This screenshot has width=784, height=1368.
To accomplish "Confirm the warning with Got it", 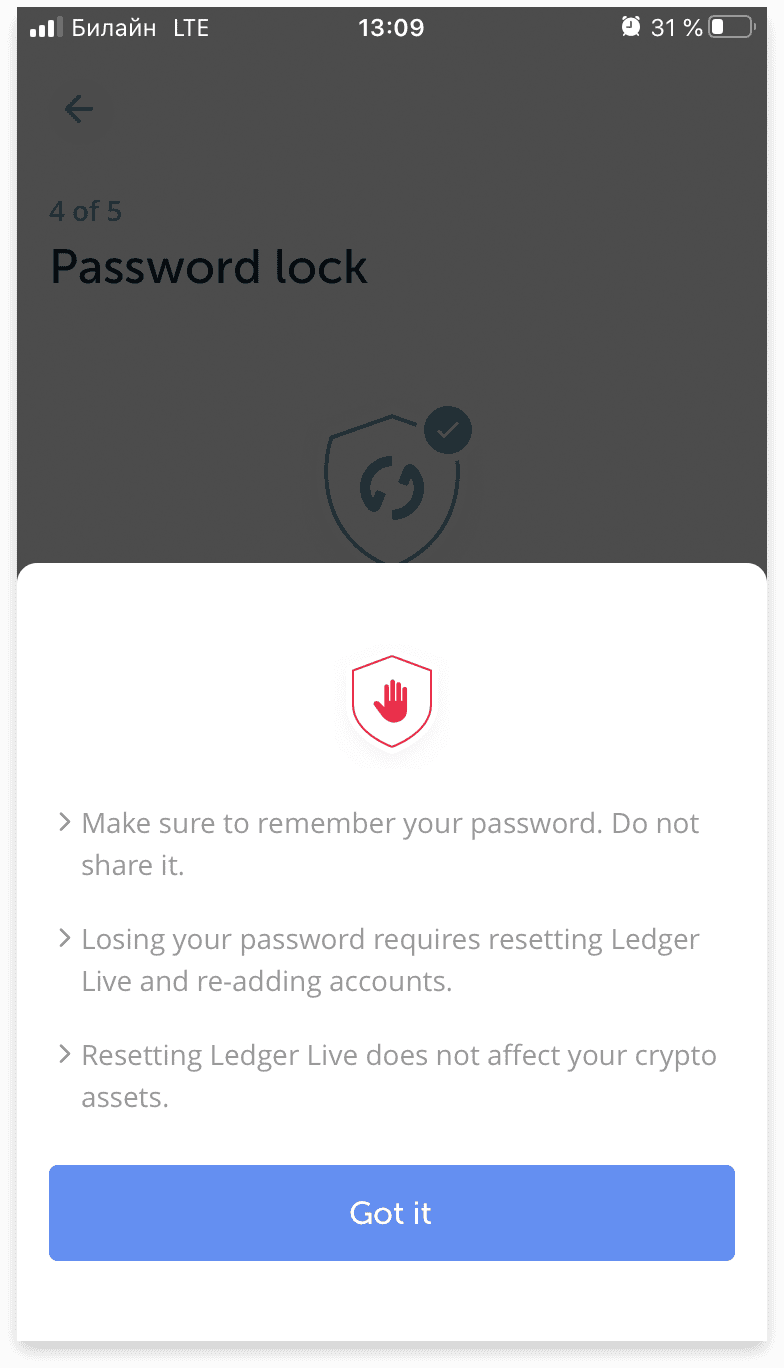I will [392, 1212].
